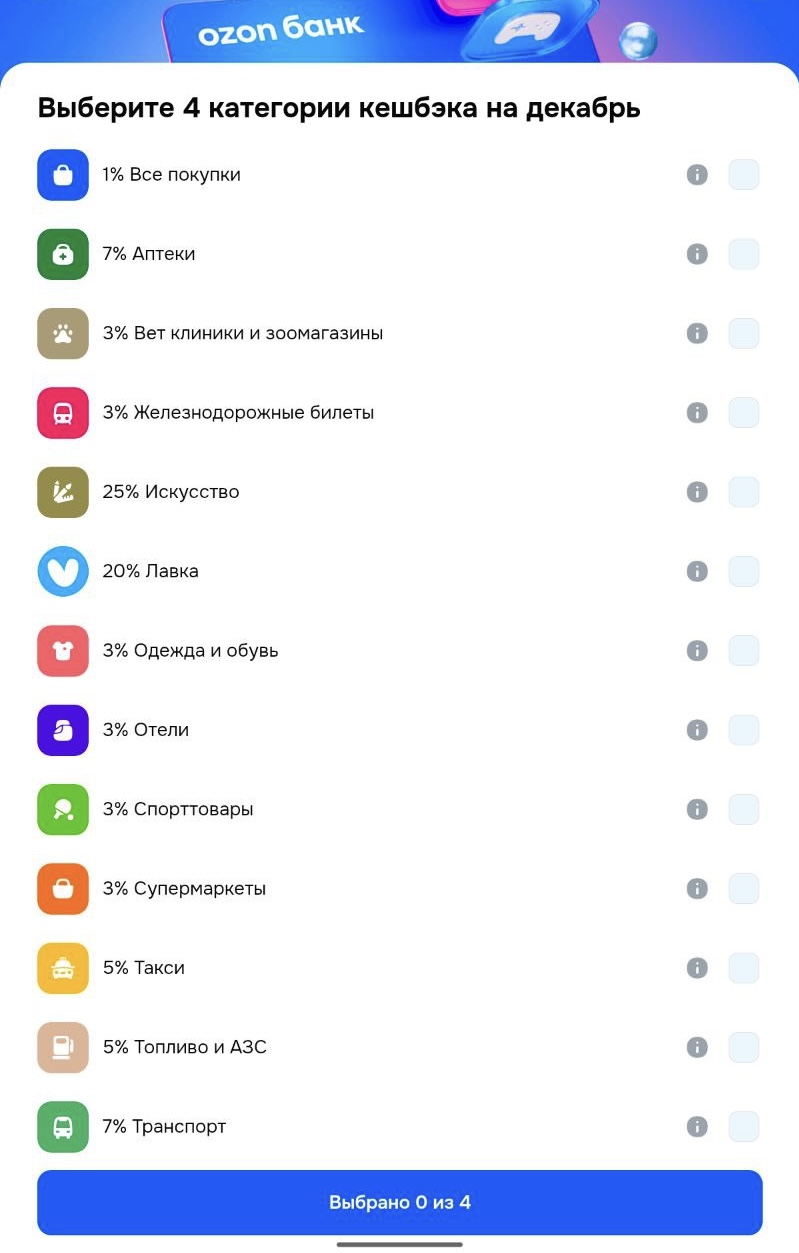Check the 3% Одежда и обувь box
The height and width of the screenshot is (1253, 799).
tap(743, 651)
